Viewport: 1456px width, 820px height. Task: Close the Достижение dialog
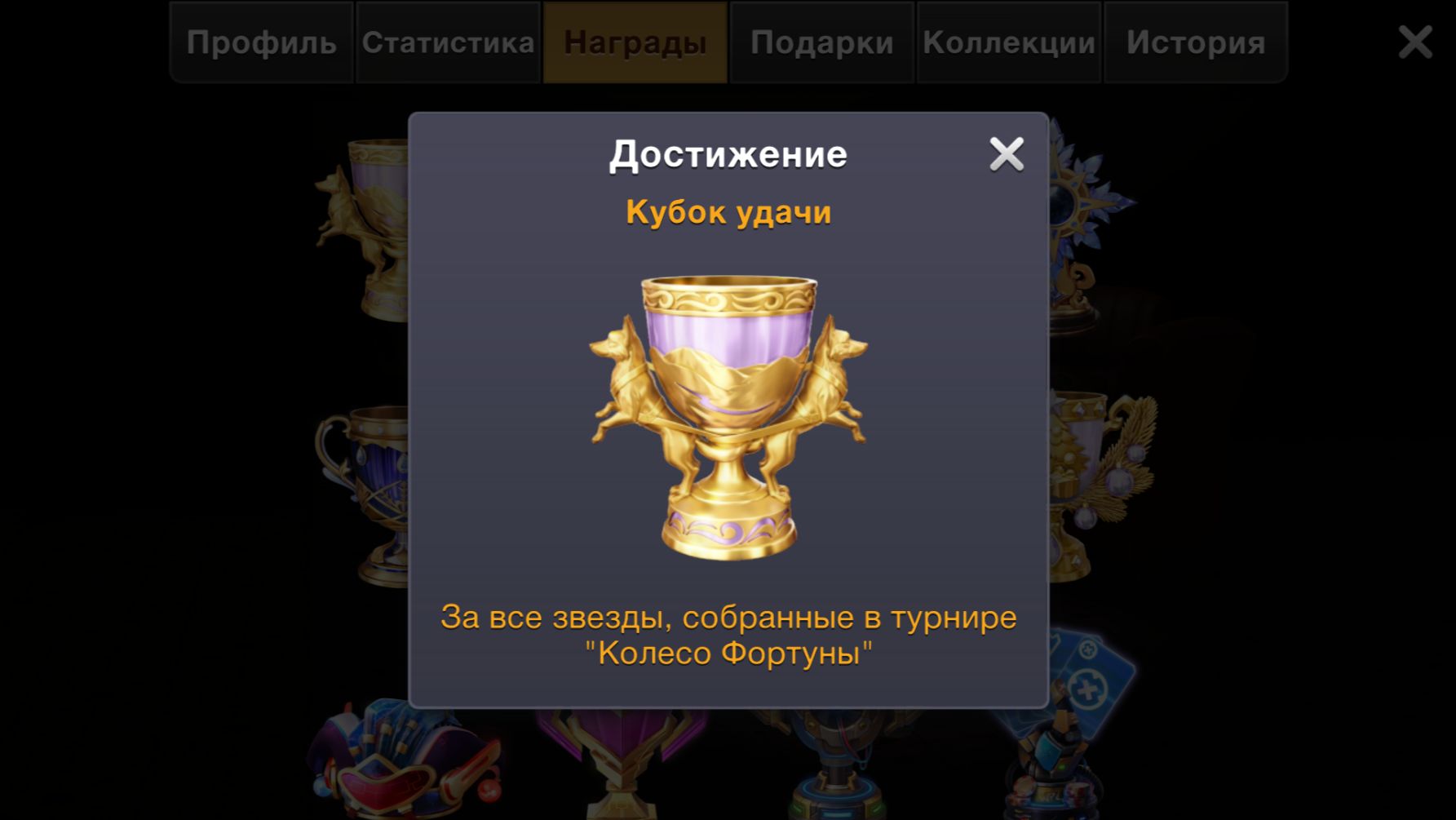(1006, 154)
